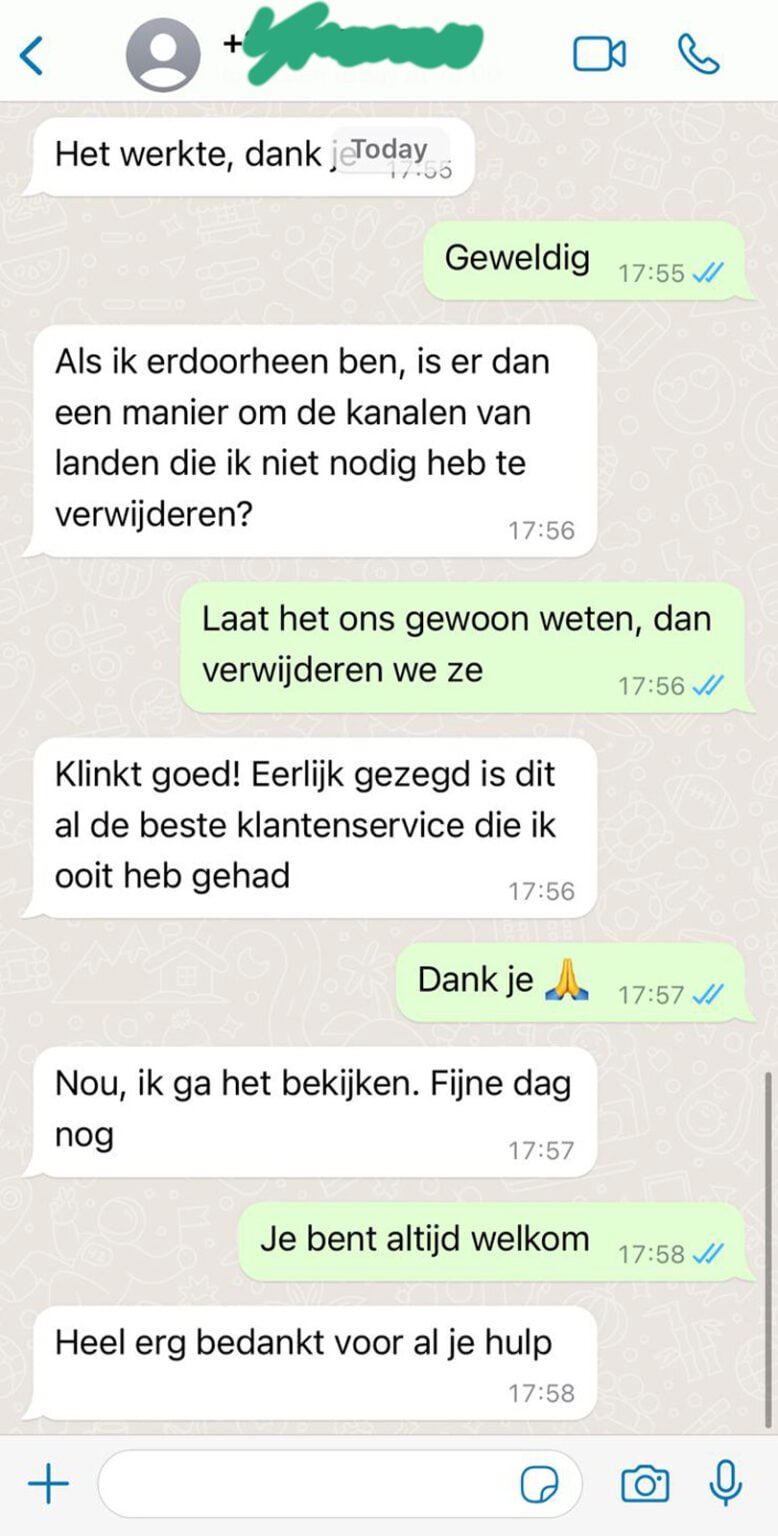
Task: Tap the message input field
Action: 300,1485
